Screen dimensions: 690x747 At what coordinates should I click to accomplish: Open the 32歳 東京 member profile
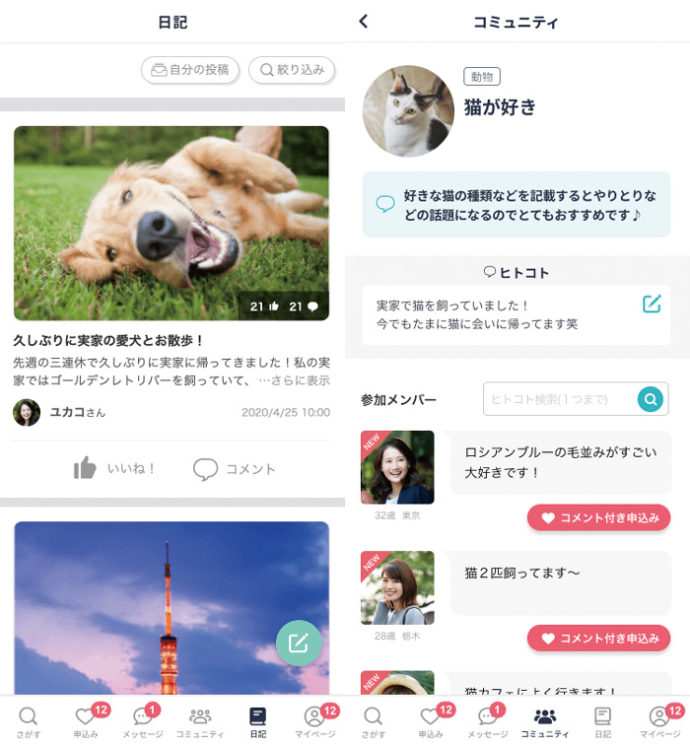(x=397, y=467)
